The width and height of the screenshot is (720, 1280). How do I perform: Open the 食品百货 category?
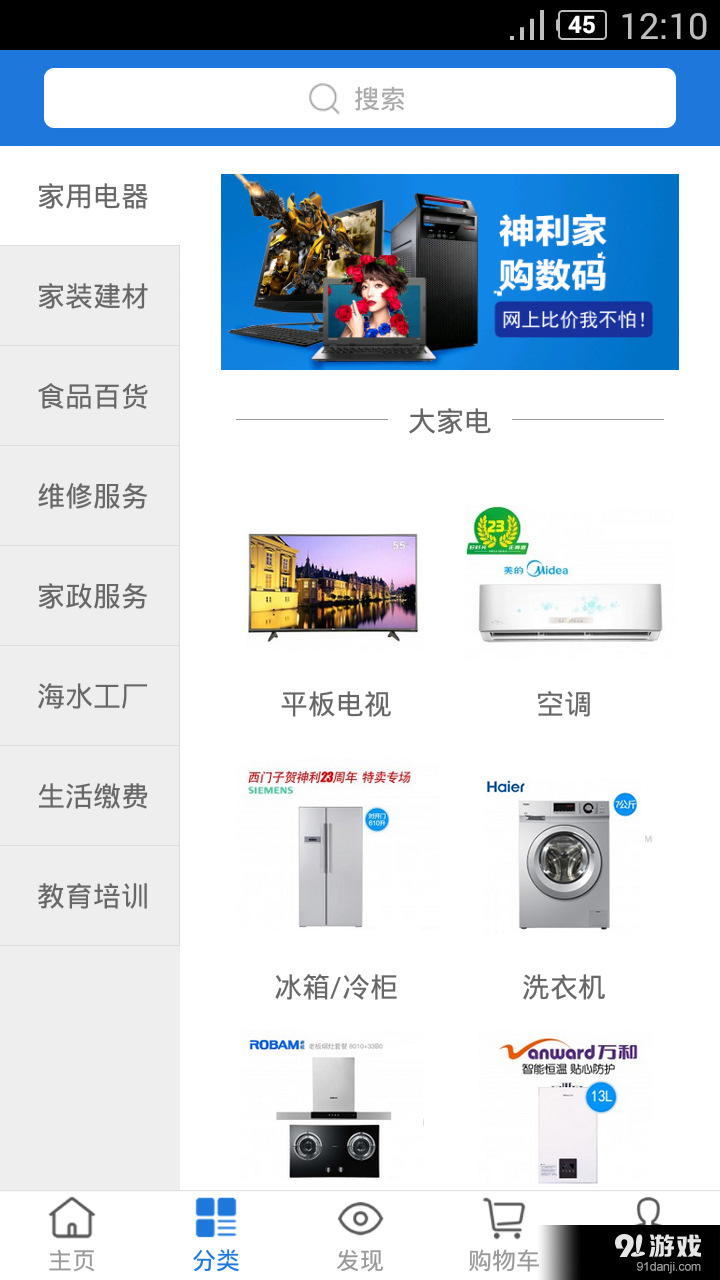click(90, 396)
